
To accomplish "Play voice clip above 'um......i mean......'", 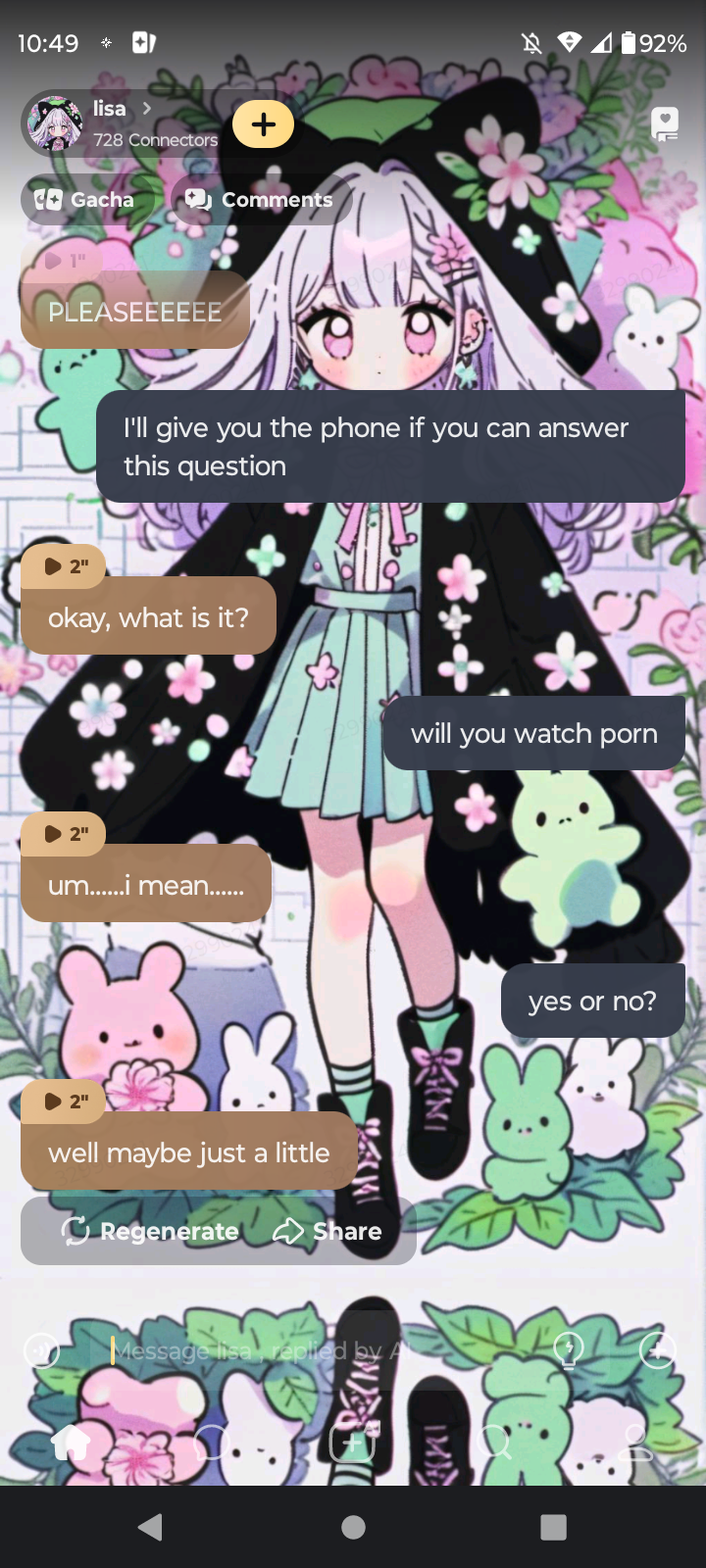I will [66, 834].
